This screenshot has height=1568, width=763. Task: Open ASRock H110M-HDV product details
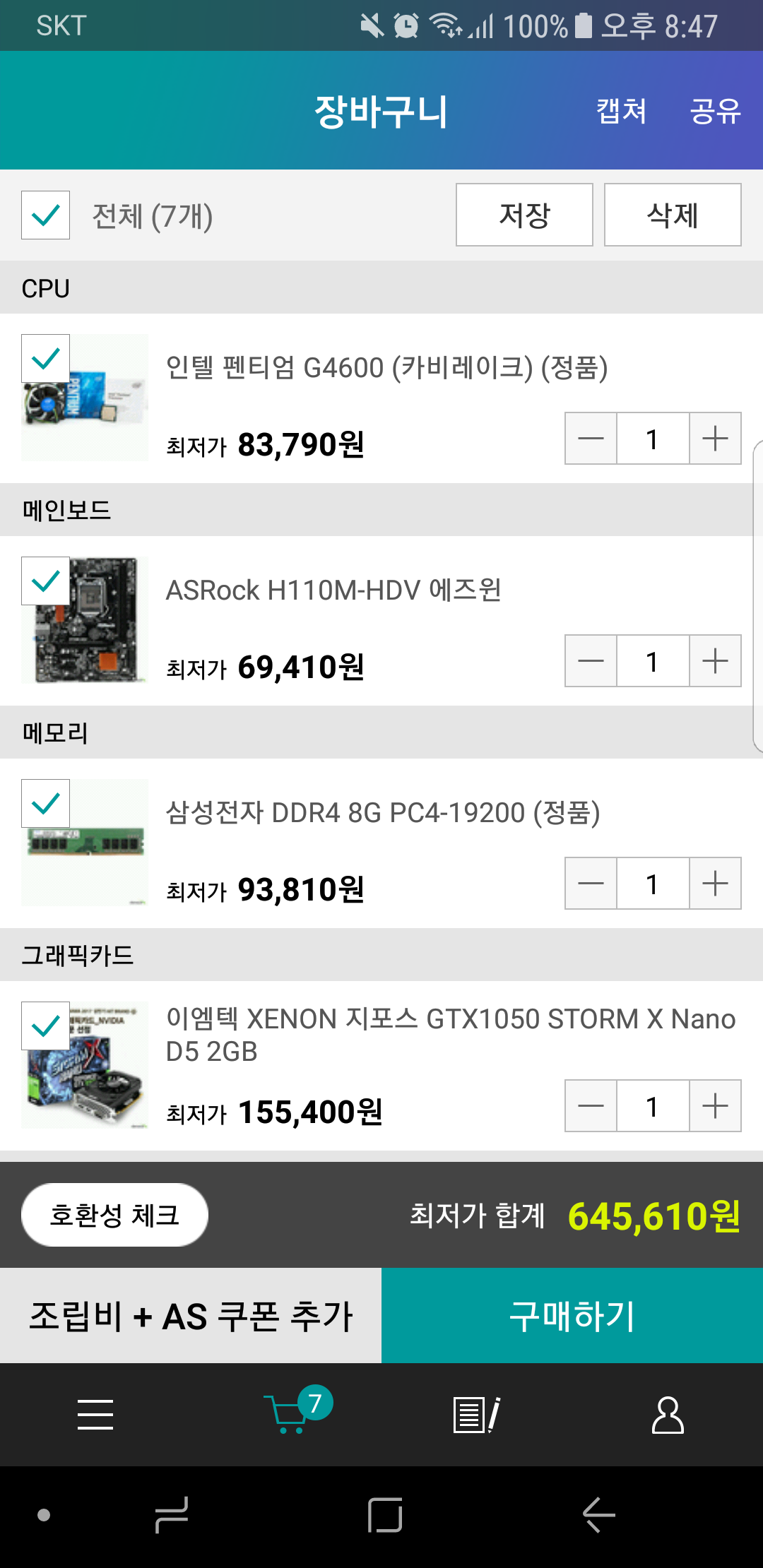coord(333,590)
